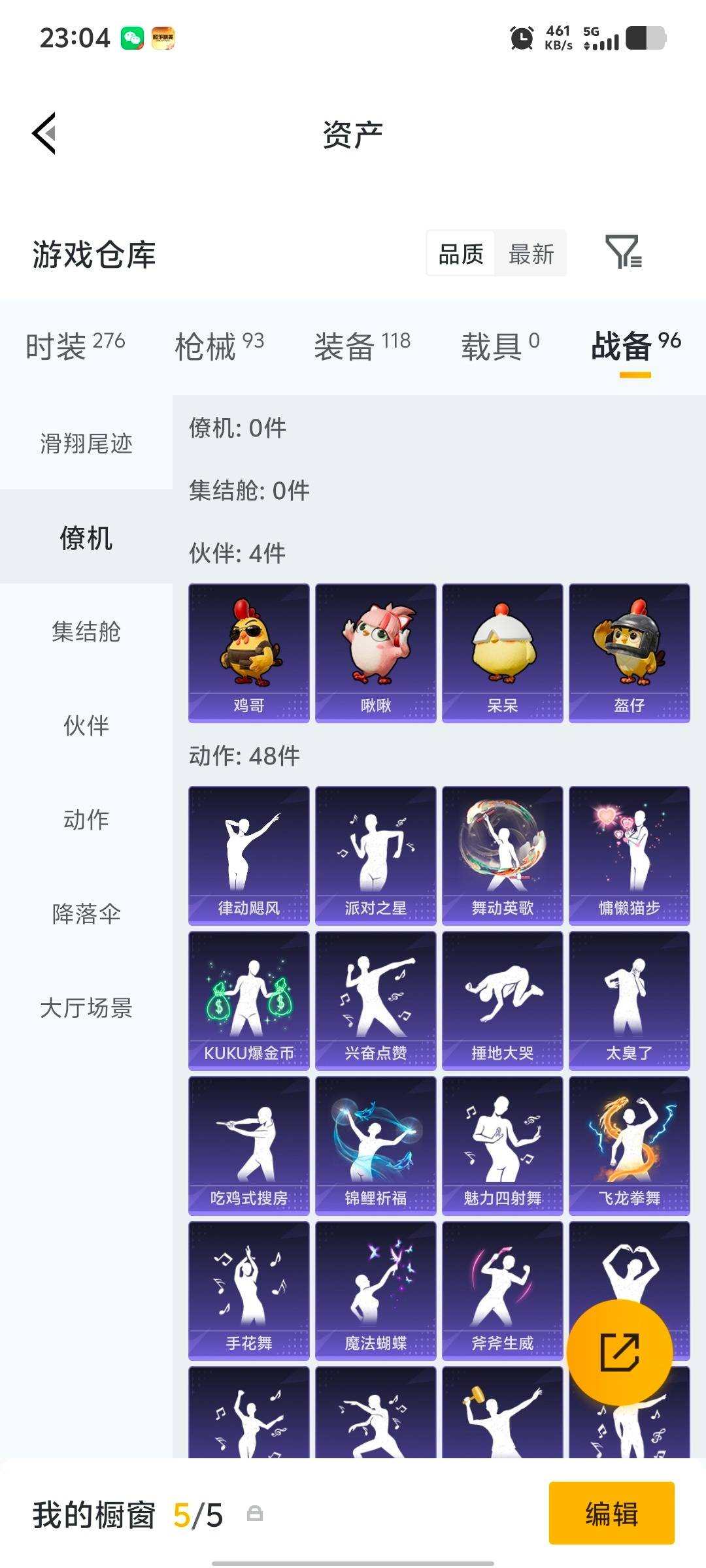Tap the back arrow to leave 资产 page

point(43,134)
